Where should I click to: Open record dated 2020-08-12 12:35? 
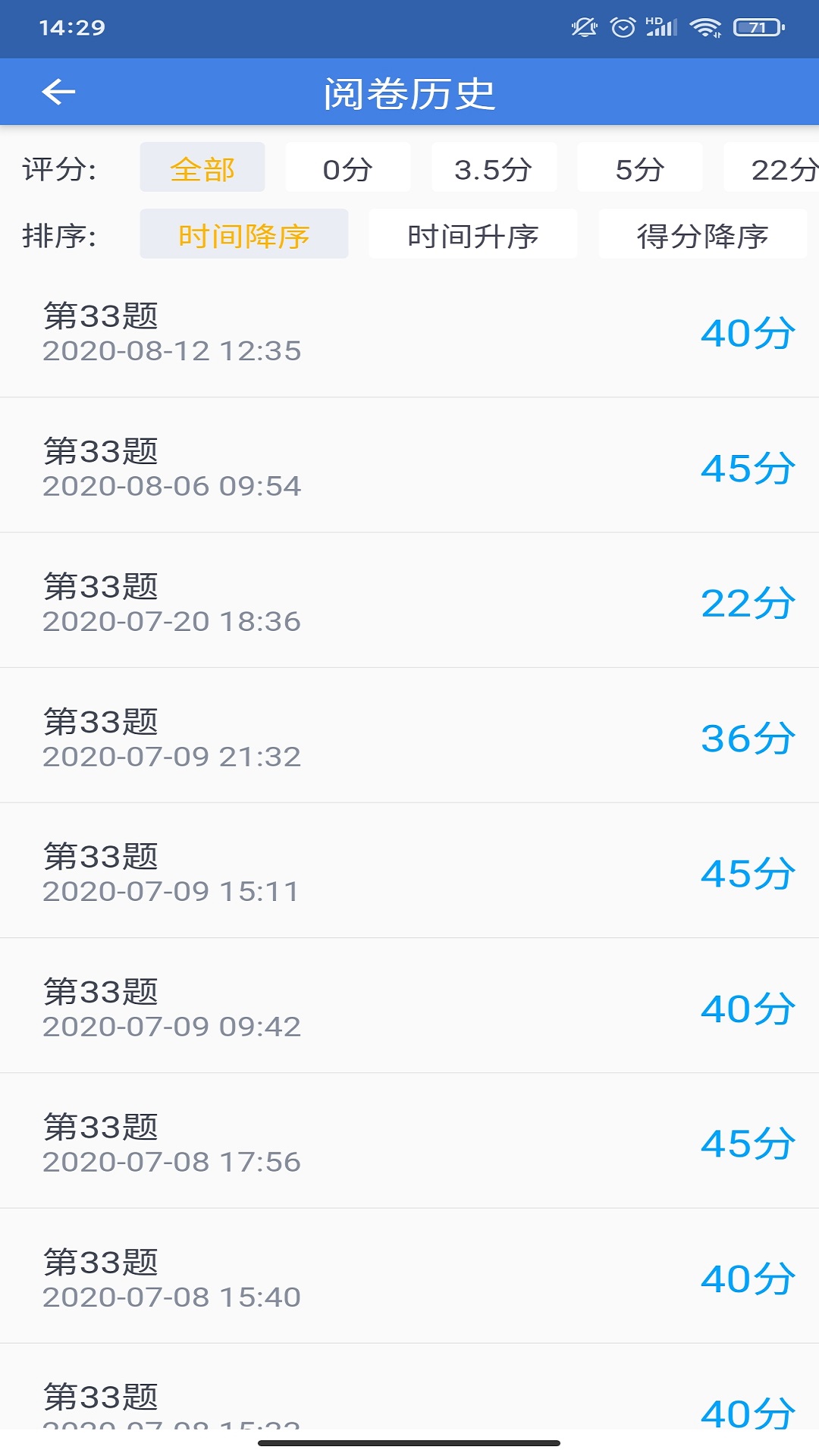[x=409, y=332]
